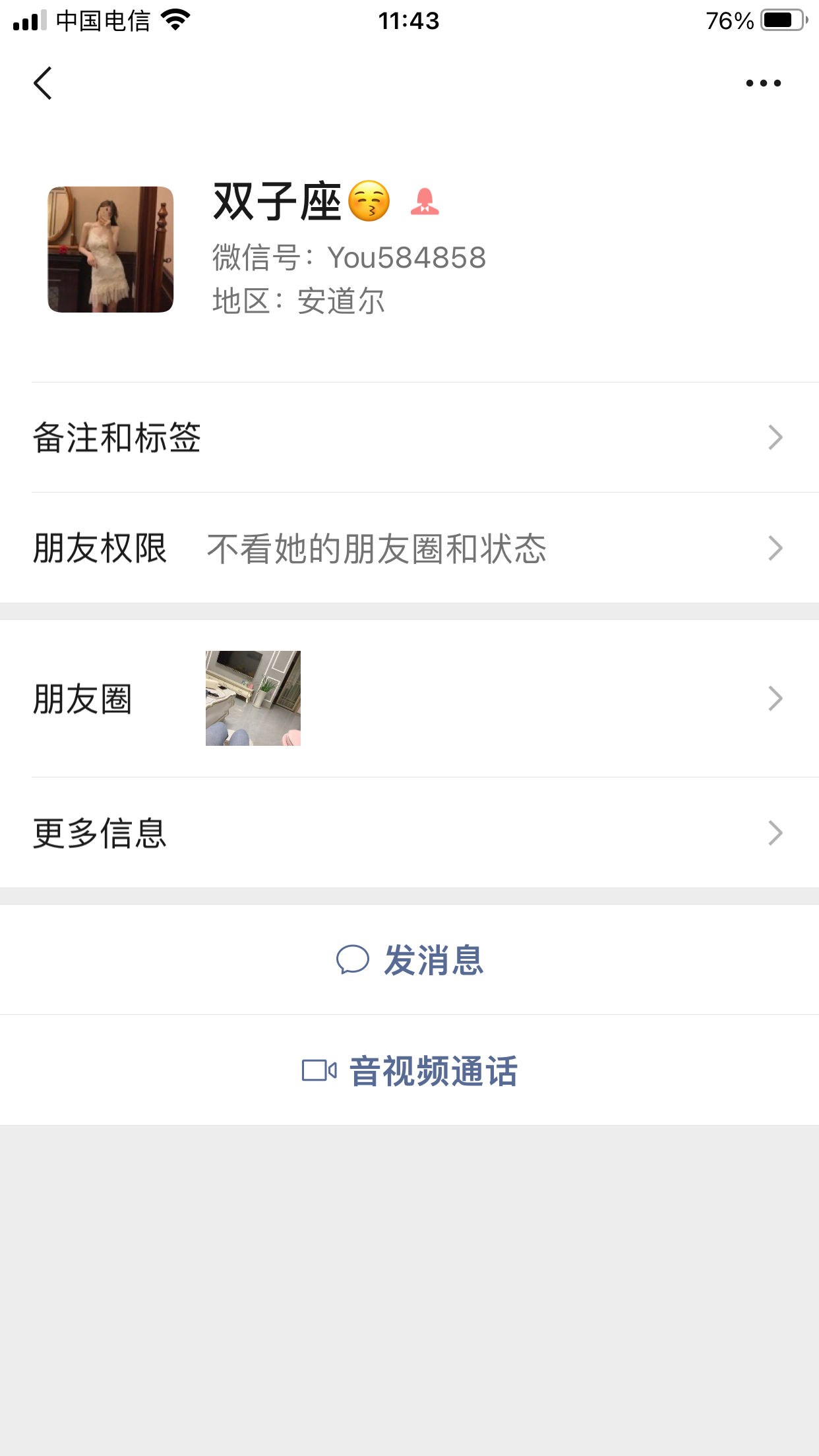Open the 朋友圈 Moments entry
The image size is (819, 1456).
click(83, 700)
